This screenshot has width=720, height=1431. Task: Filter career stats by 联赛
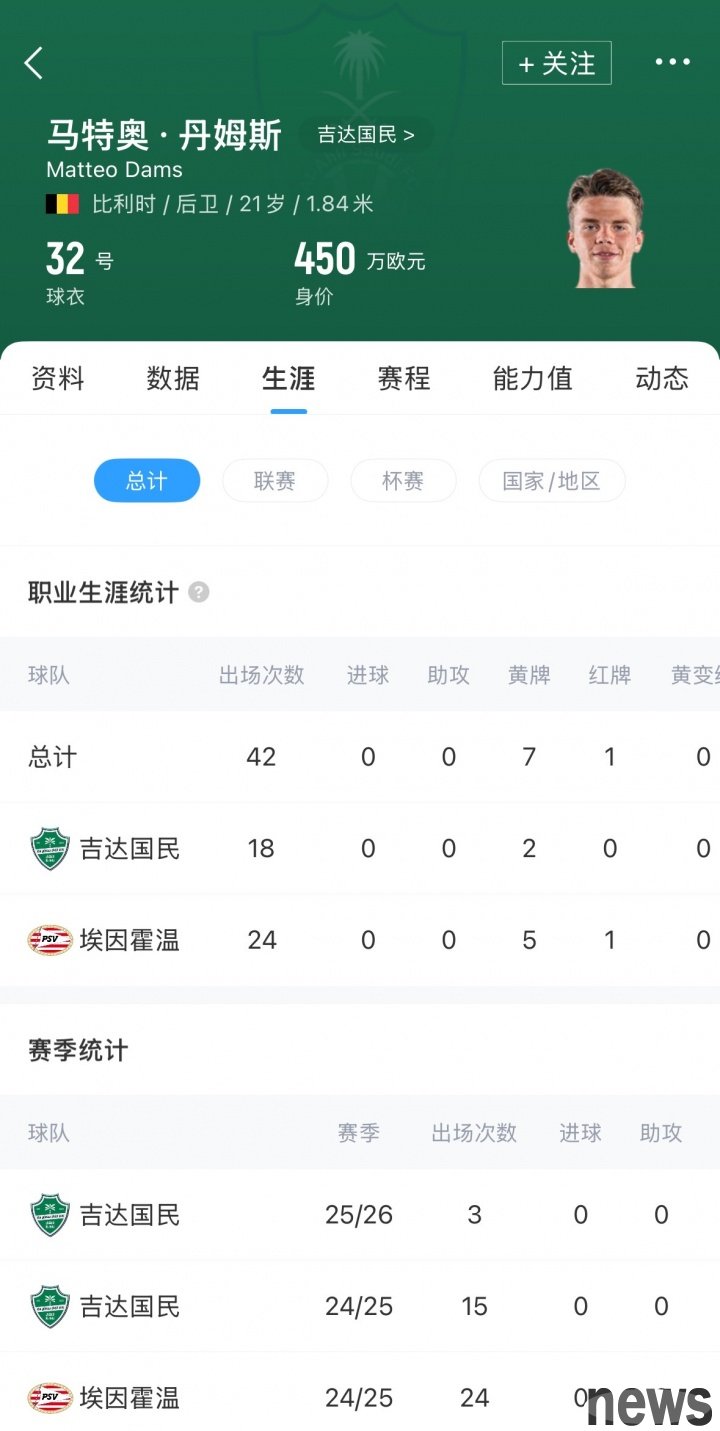(x=275, y=481)
